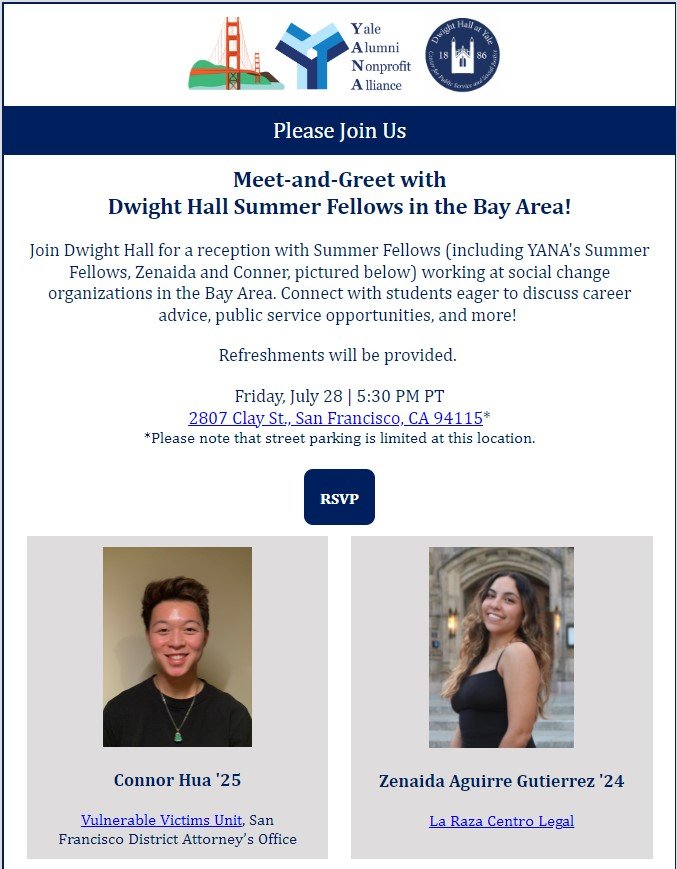Screen dimensions: 677x869
Task: Visit the La Raza Centro Legal link
Action: (x=501, y=821)
